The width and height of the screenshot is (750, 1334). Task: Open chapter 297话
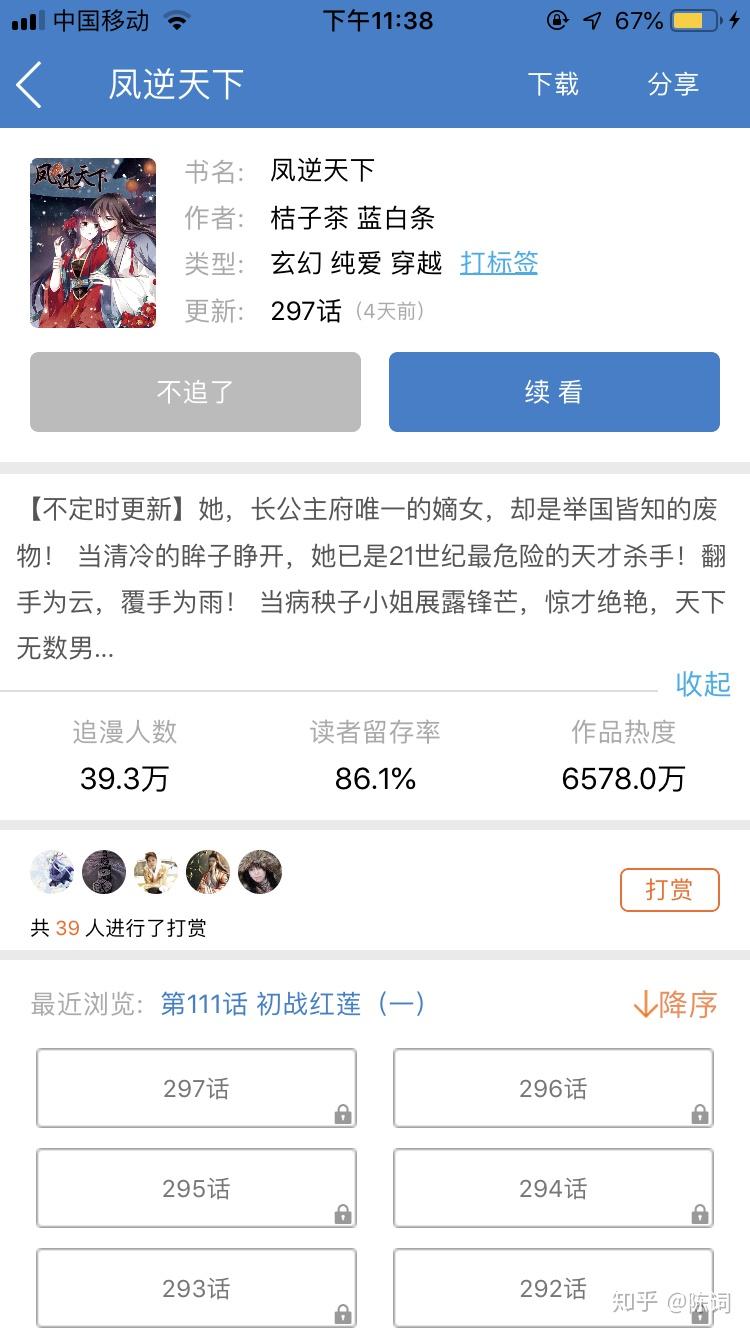pyautogui.click(x=196, y=1088)
